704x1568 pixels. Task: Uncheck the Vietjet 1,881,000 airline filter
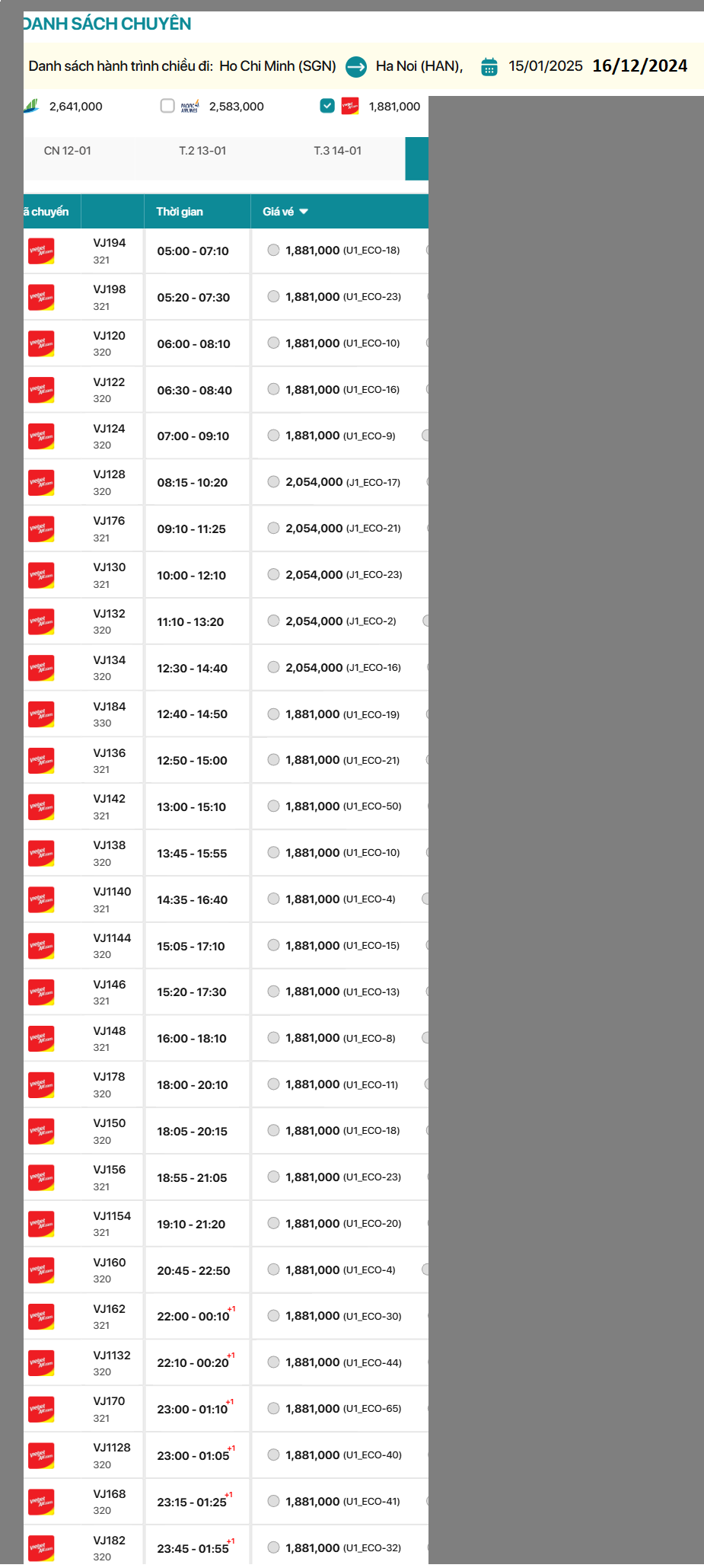327,106
